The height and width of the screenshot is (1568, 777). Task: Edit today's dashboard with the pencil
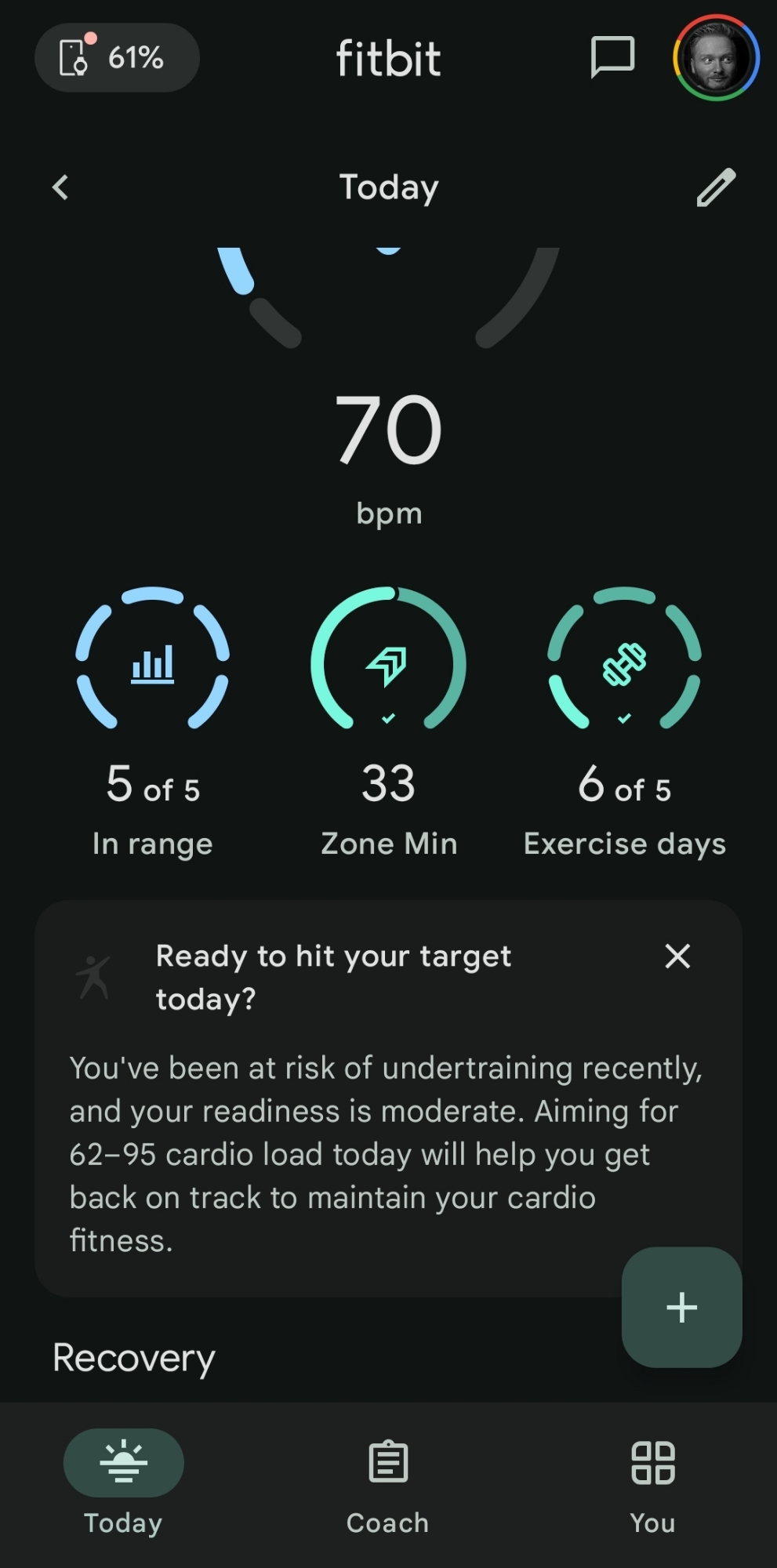pyautogui.click(x=716, y=187)
